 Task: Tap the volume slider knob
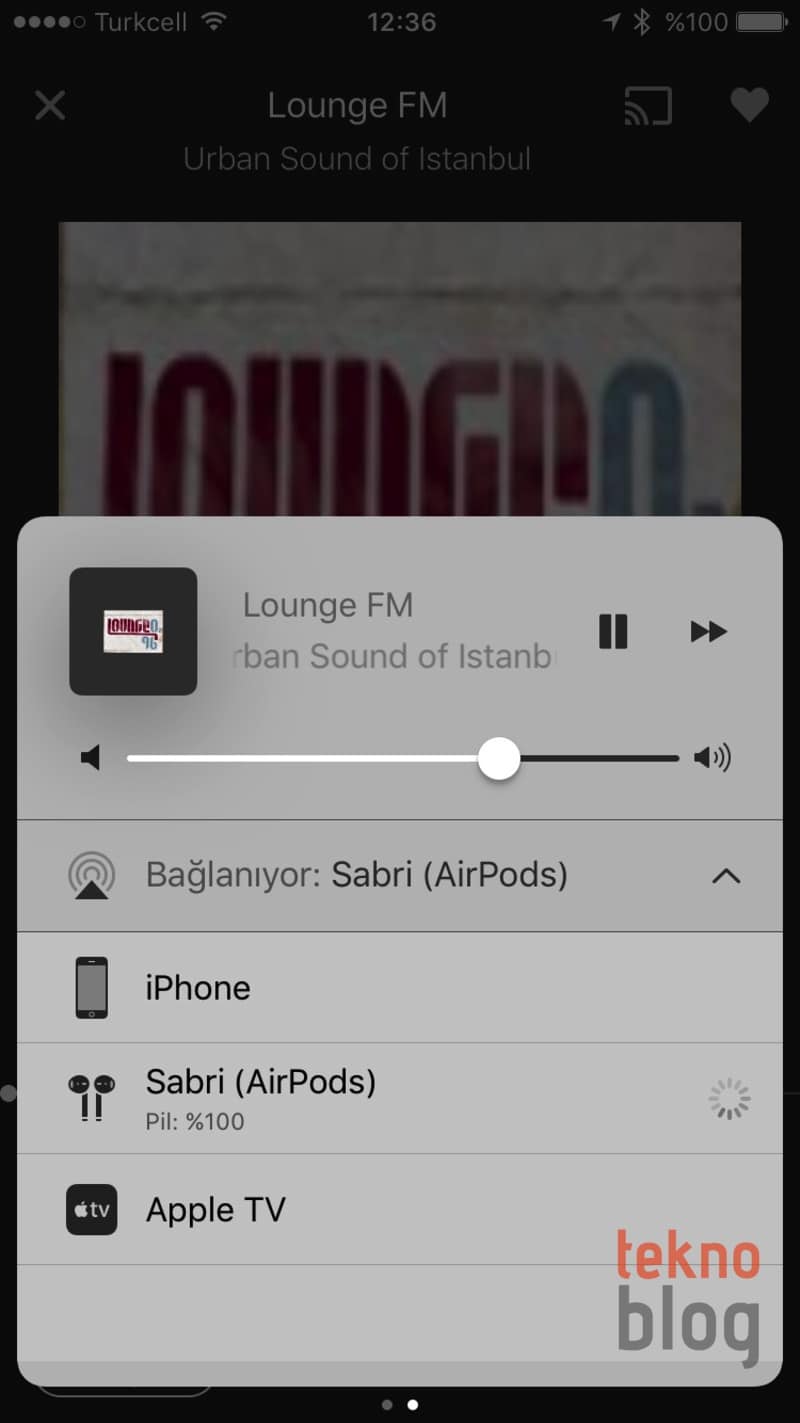pos(498,759)
